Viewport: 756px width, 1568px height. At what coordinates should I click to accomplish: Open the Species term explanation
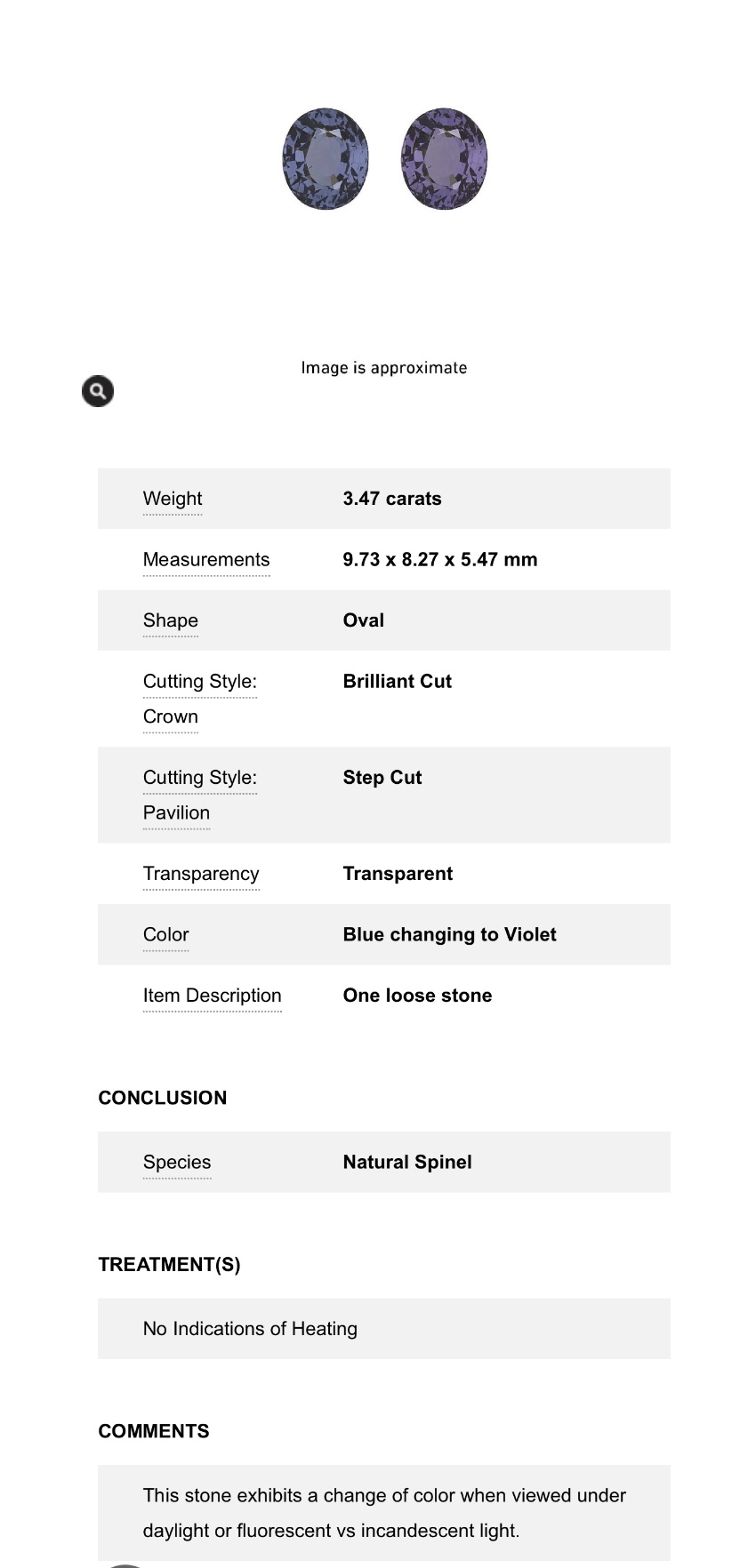click(177, 1163)
